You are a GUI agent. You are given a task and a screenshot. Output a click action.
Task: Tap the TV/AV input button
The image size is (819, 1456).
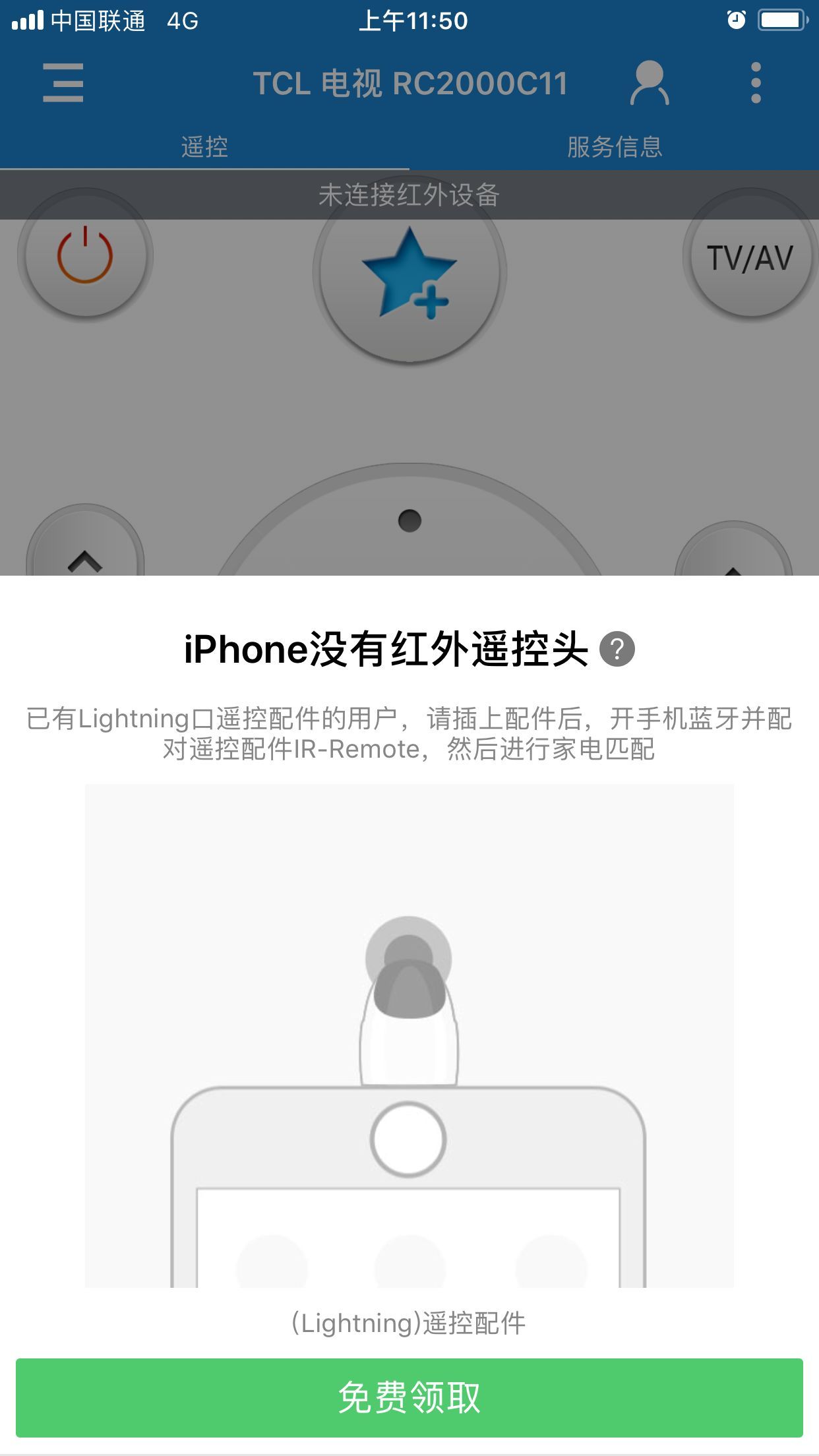[x=750, y=257]
